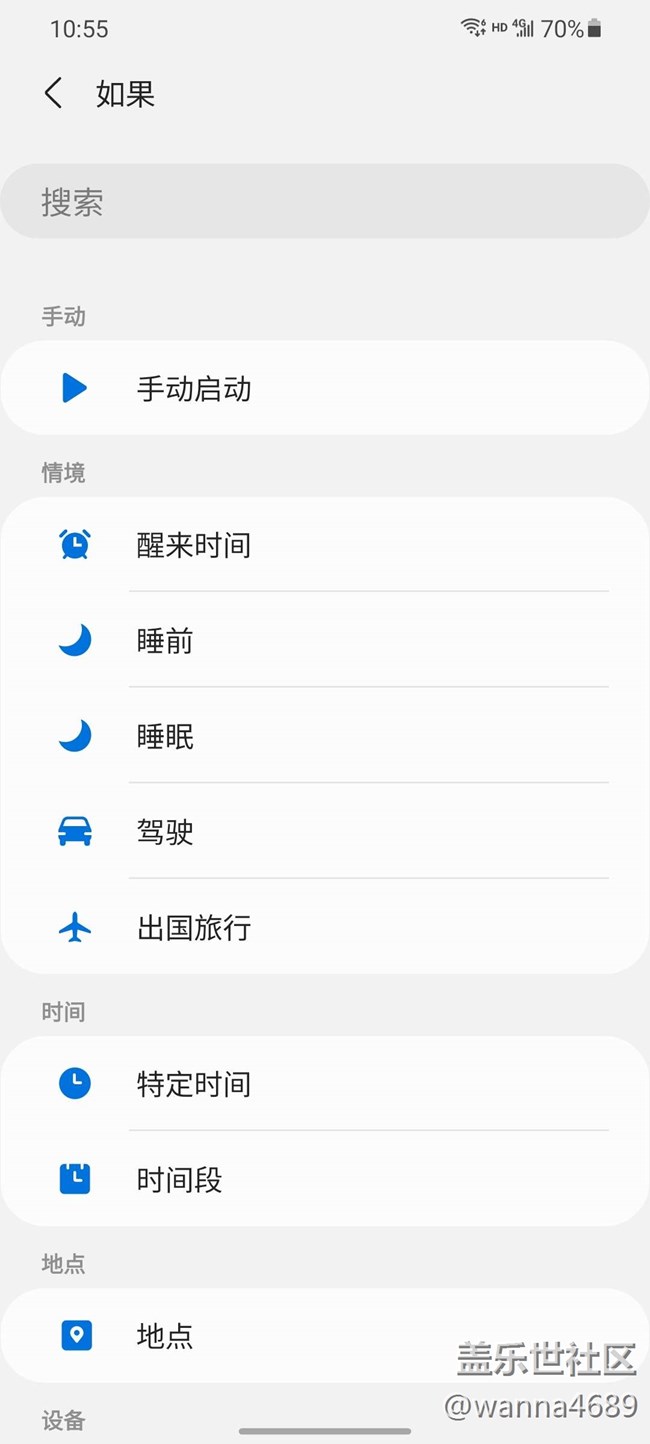The height and width of the screenshot is (1444, 650).
Task: Open the 出国旅行 condition
Action: tap(325, 928)
